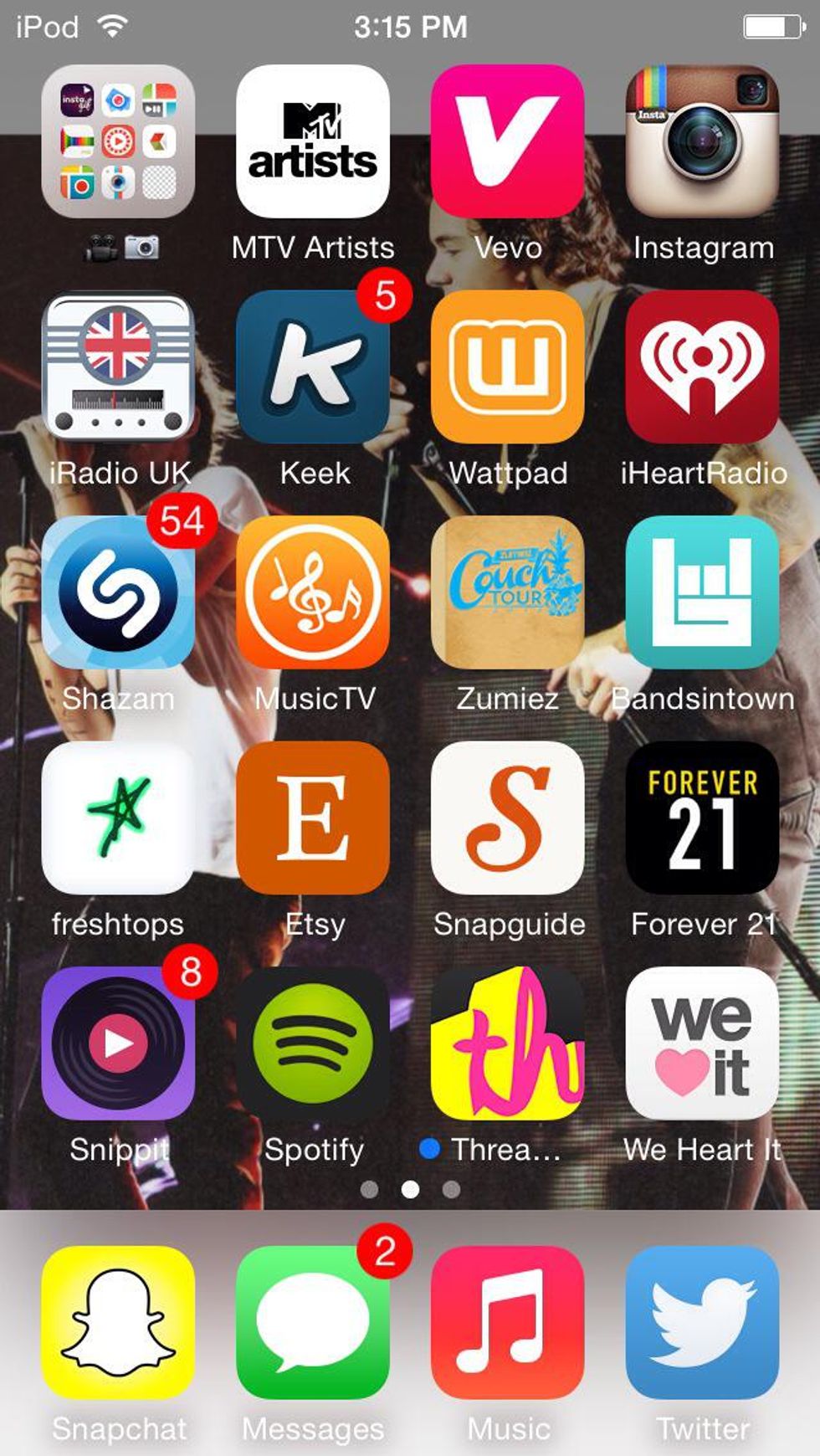Open the camera apps folder
820x1456 pixels.
[x=118, y=141]
